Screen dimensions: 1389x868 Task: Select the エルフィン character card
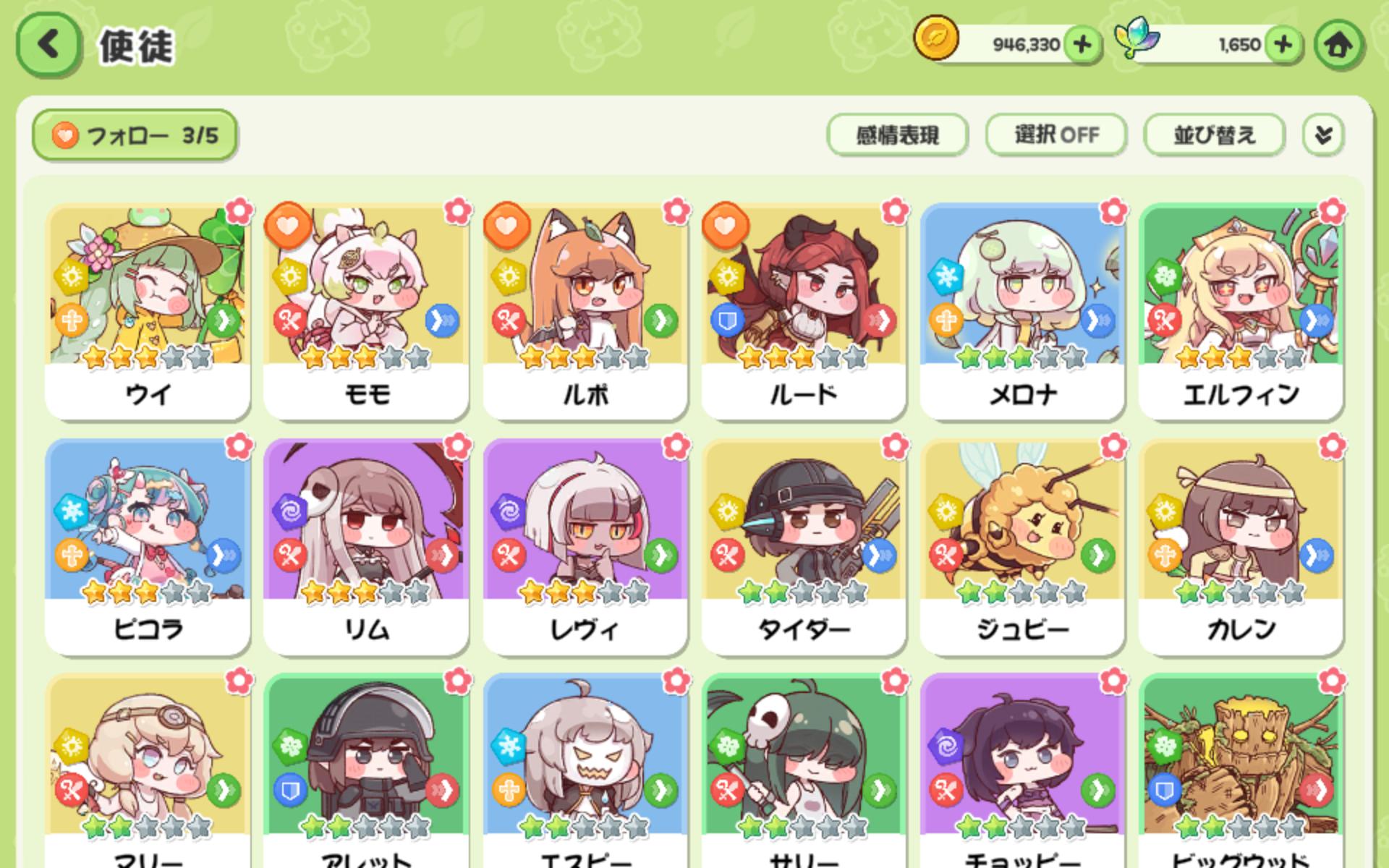point(1241,311)
